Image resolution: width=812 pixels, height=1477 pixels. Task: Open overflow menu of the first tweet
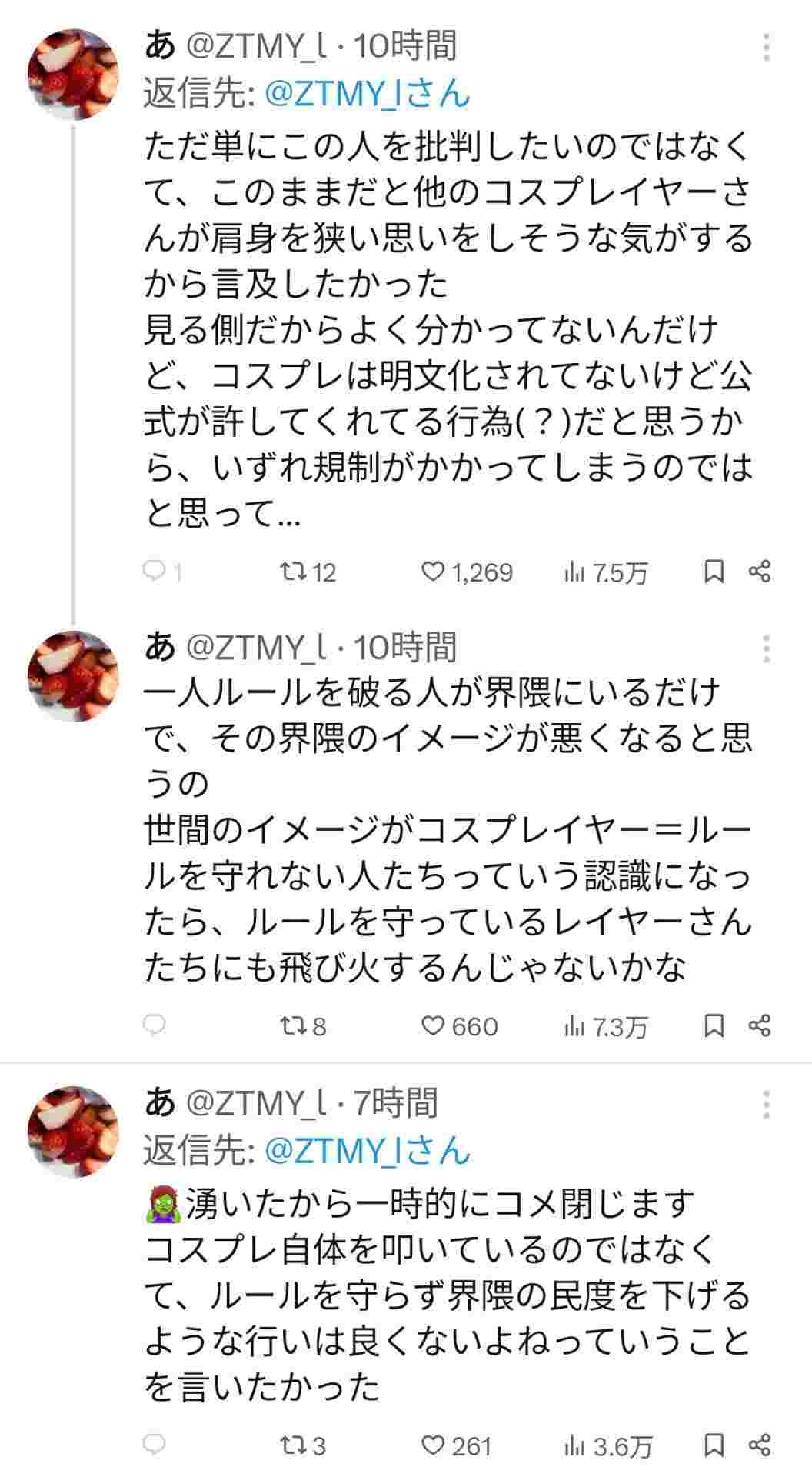767,48
